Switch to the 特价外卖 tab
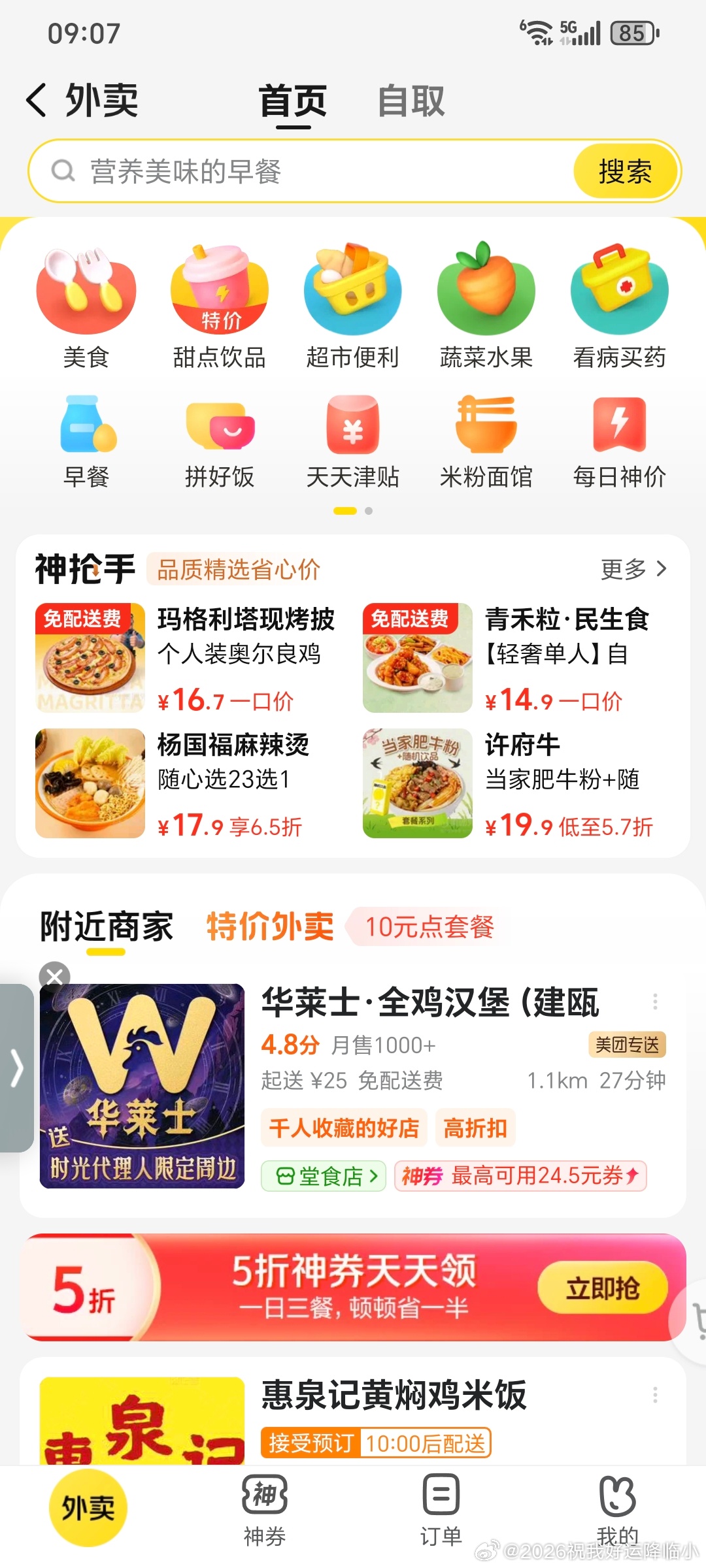The width and height of the screenshot is (706, 1568). tap(270, 926)
